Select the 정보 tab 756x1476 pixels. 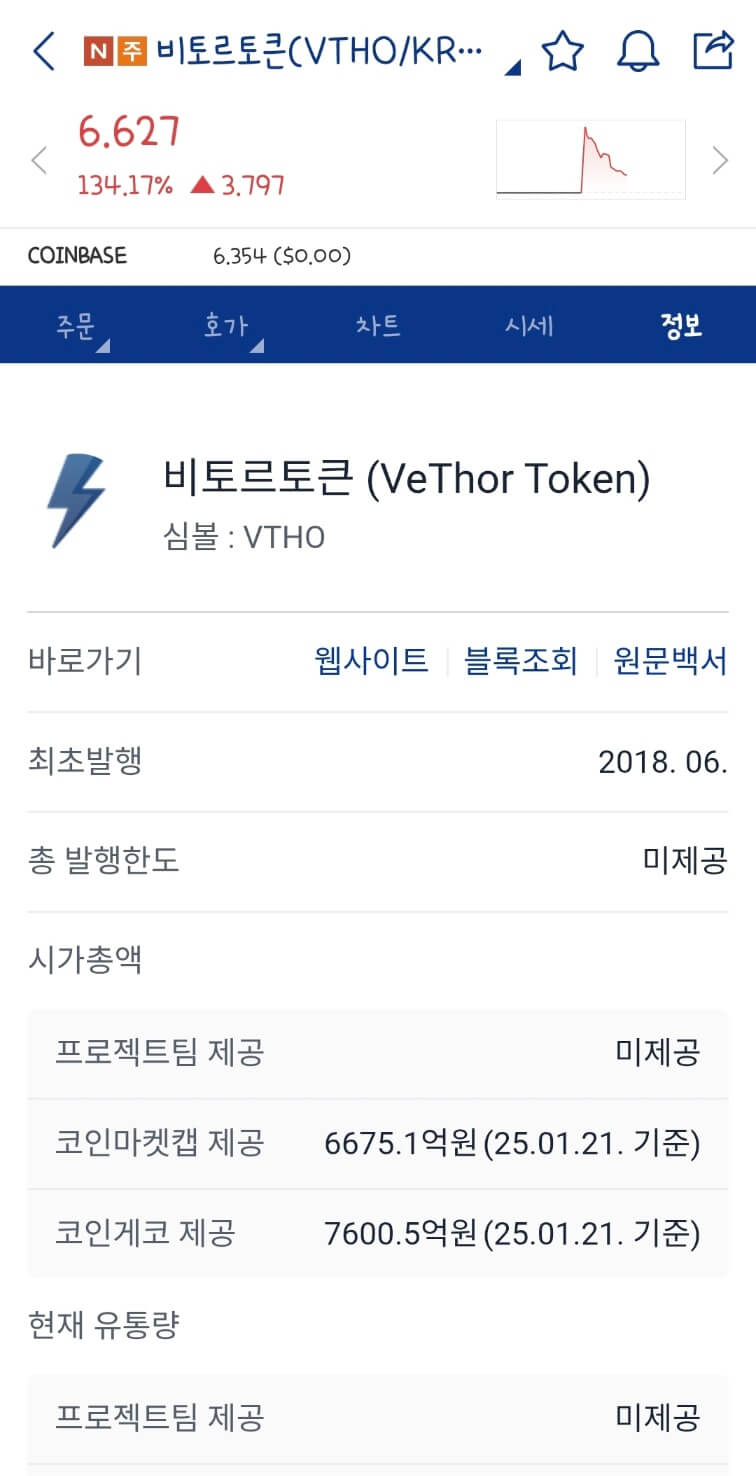(x=680, y=324)
